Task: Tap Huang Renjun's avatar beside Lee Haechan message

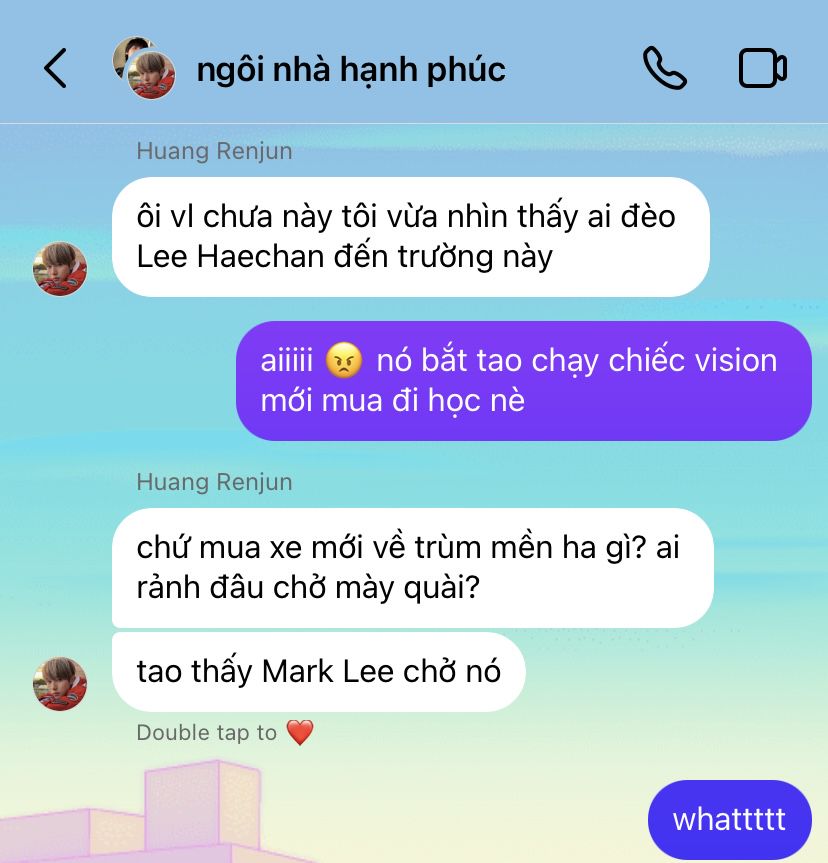Action: click(60, 269)
